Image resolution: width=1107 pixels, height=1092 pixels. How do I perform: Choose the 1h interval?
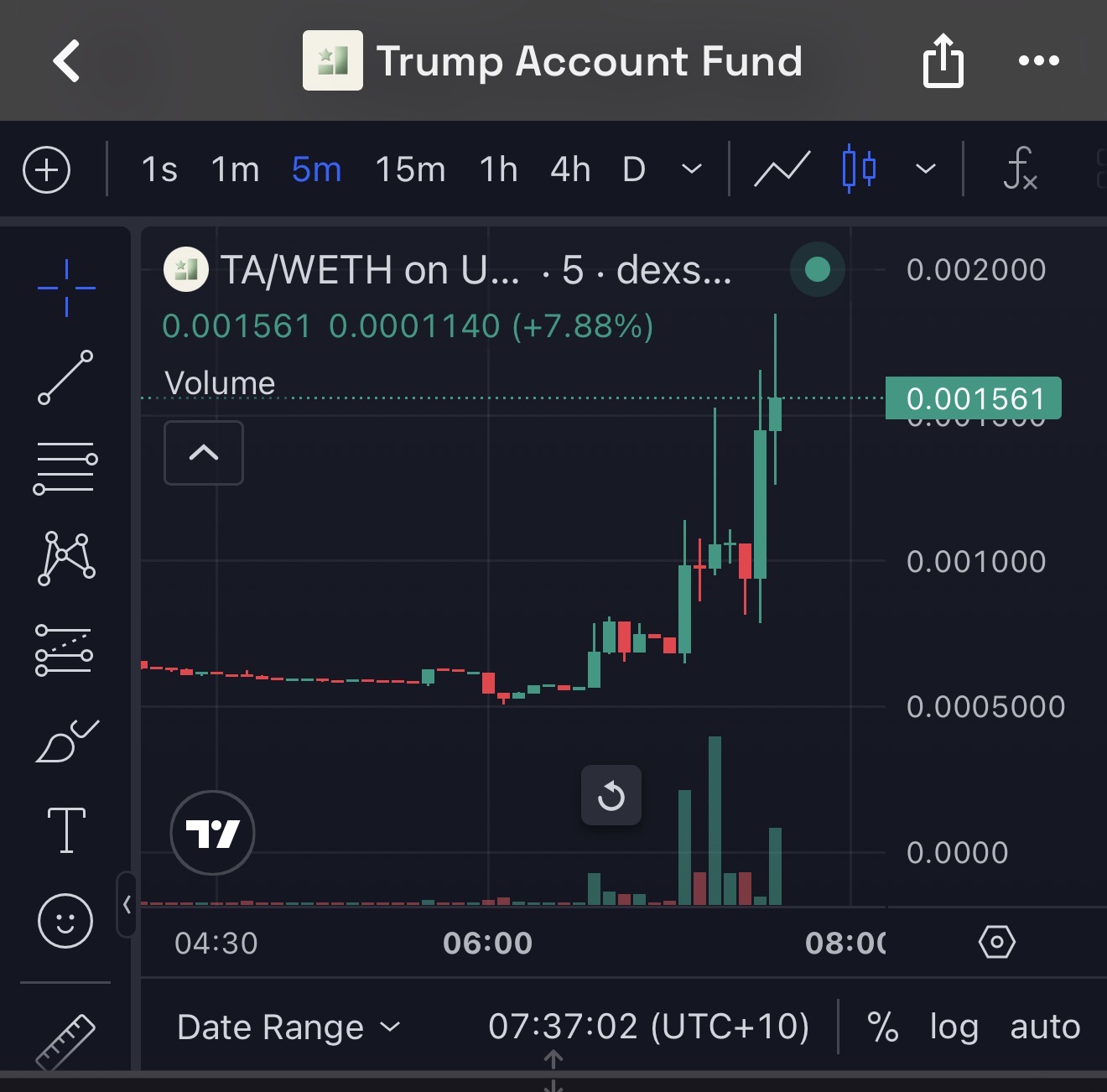pyautogui.click(x=498, y=169)
